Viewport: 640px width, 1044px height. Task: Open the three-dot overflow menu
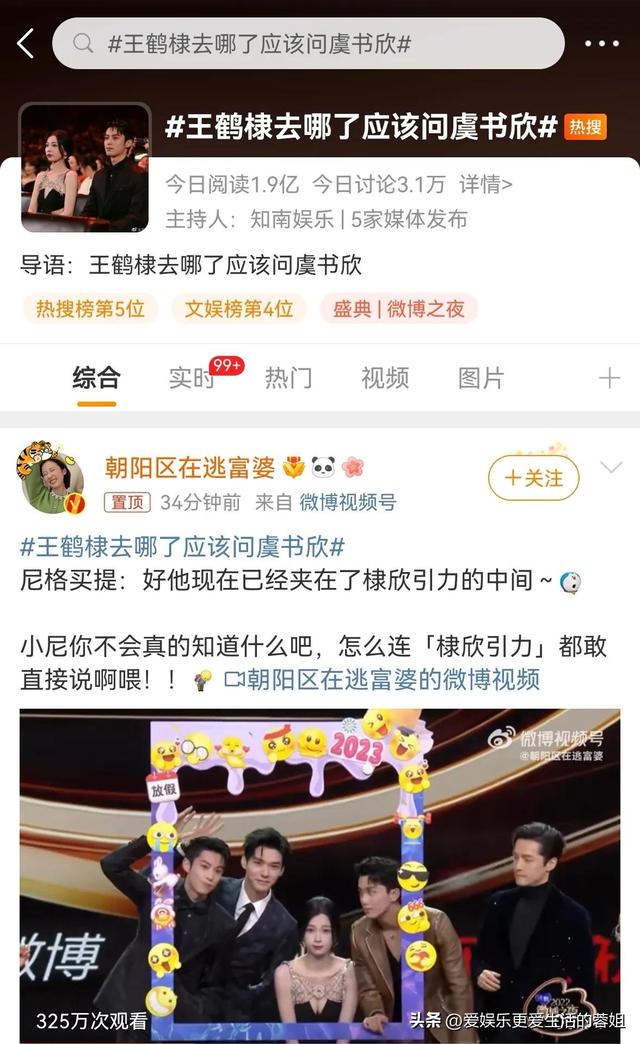(601, 44)
